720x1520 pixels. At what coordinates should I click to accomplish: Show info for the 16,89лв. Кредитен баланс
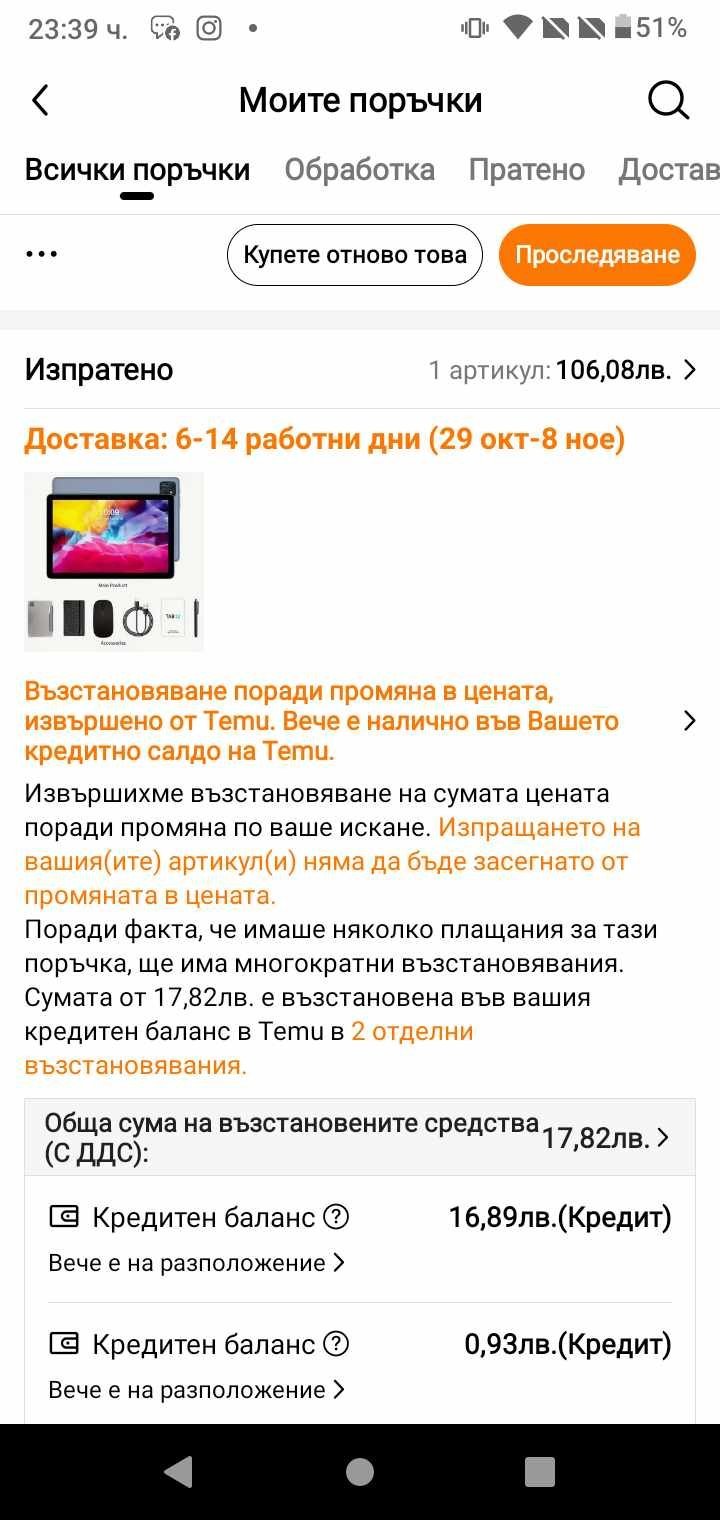pyautogui.click(x=338, y=1217)
